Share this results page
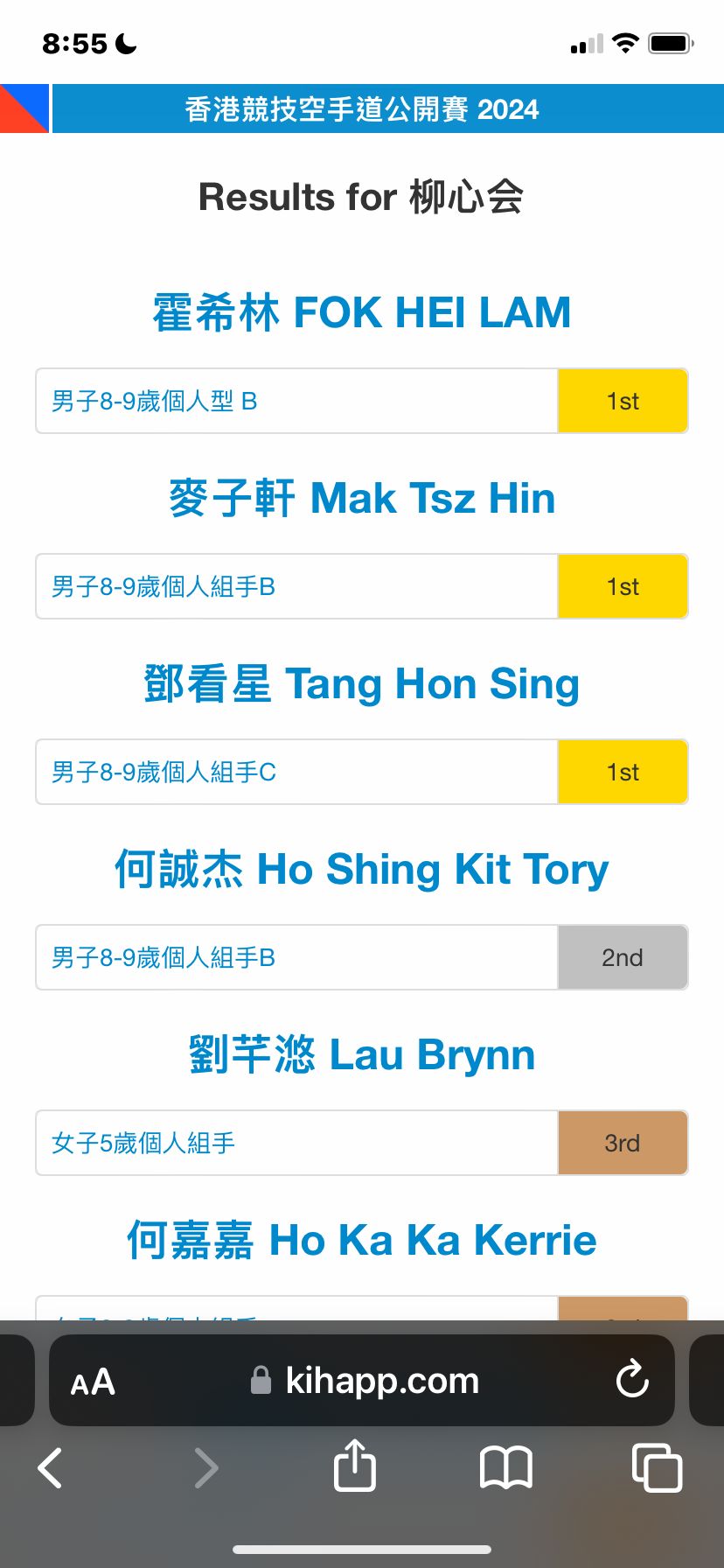The width and height of the screenshot is (724, 1568). pyautogui.click(x=355, y=1466)
